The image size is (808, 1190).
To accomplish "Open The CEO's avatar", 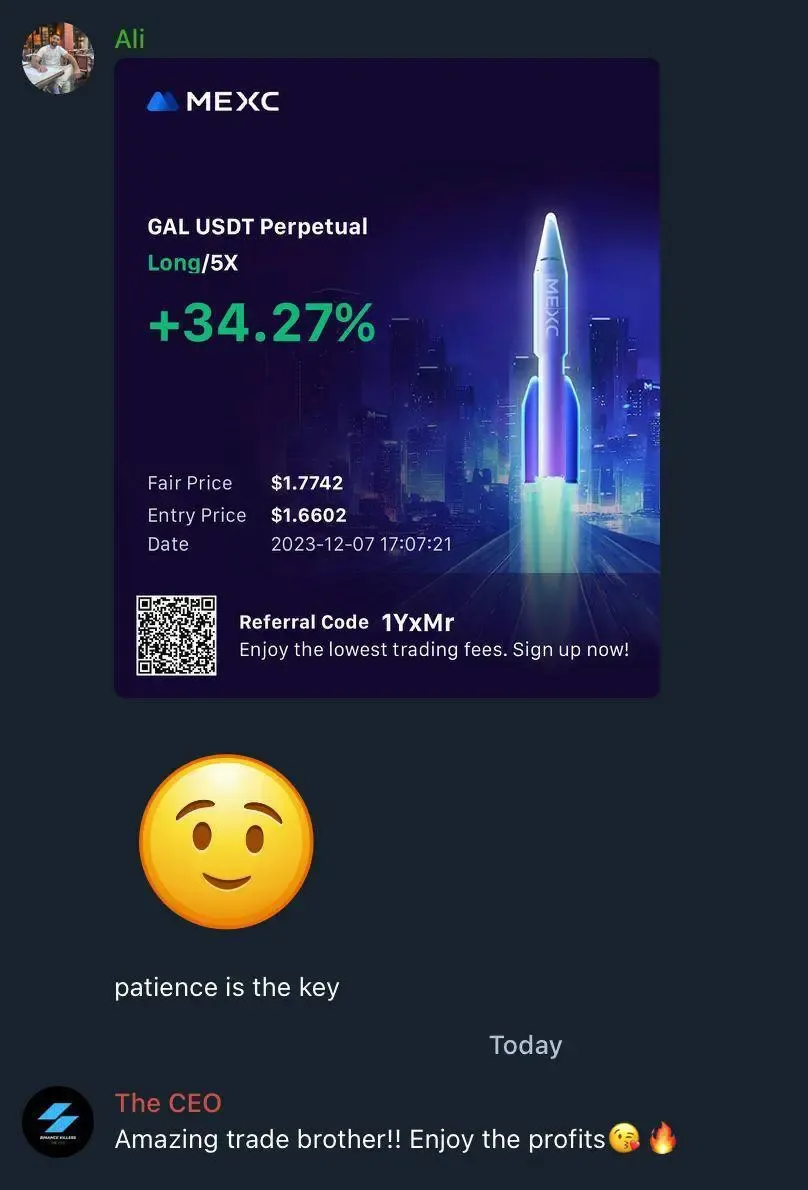I will 58,1121.
